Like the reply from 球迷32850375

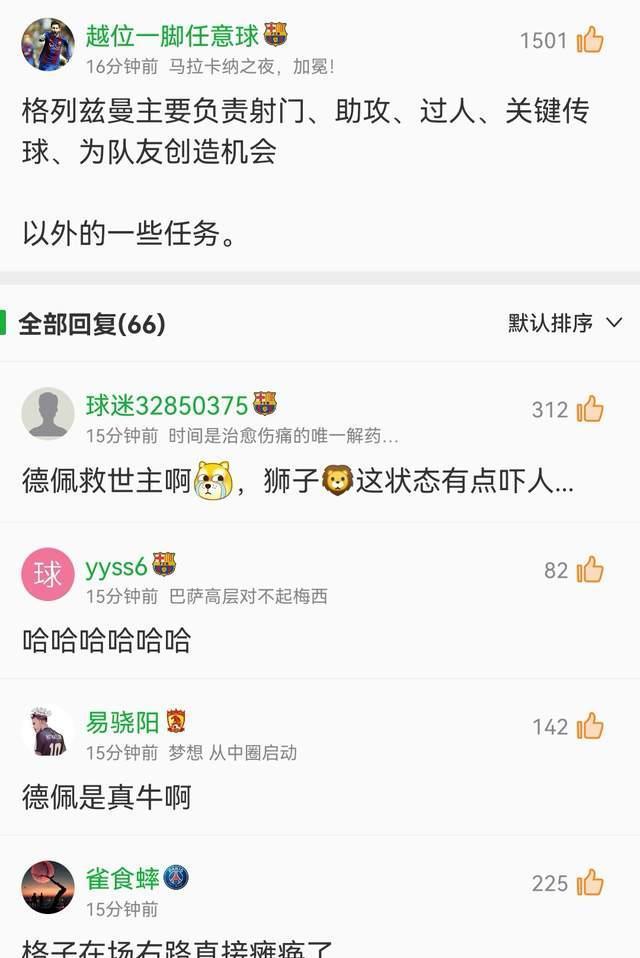pyautogui.click(x=590, y=409)
